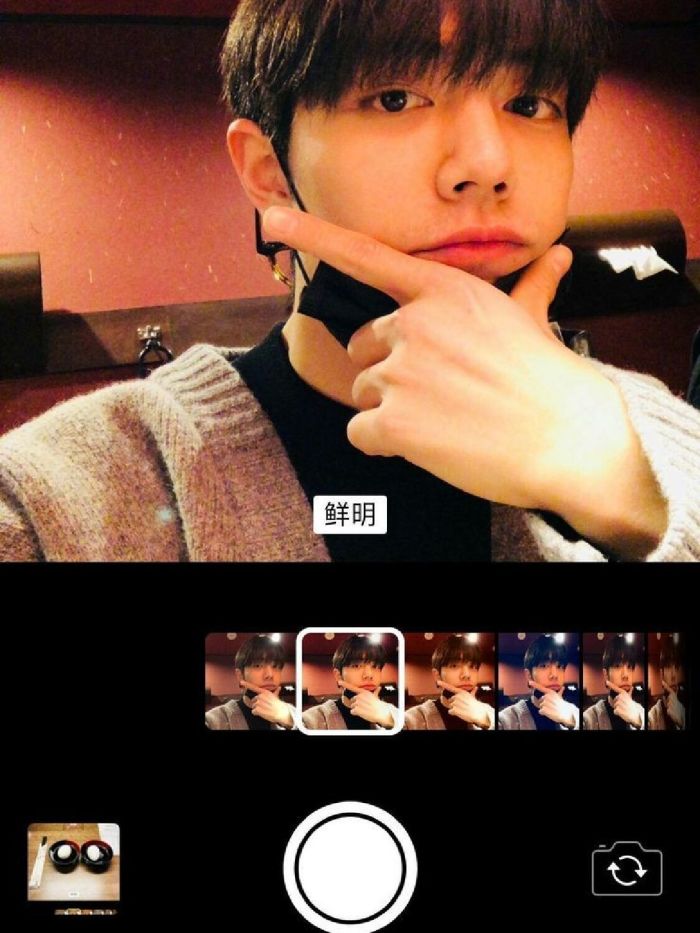Choose the original unfiltered thumbnail before 鲜明
This screenshot has height=933, width=700.
click(x=251, y=681)
